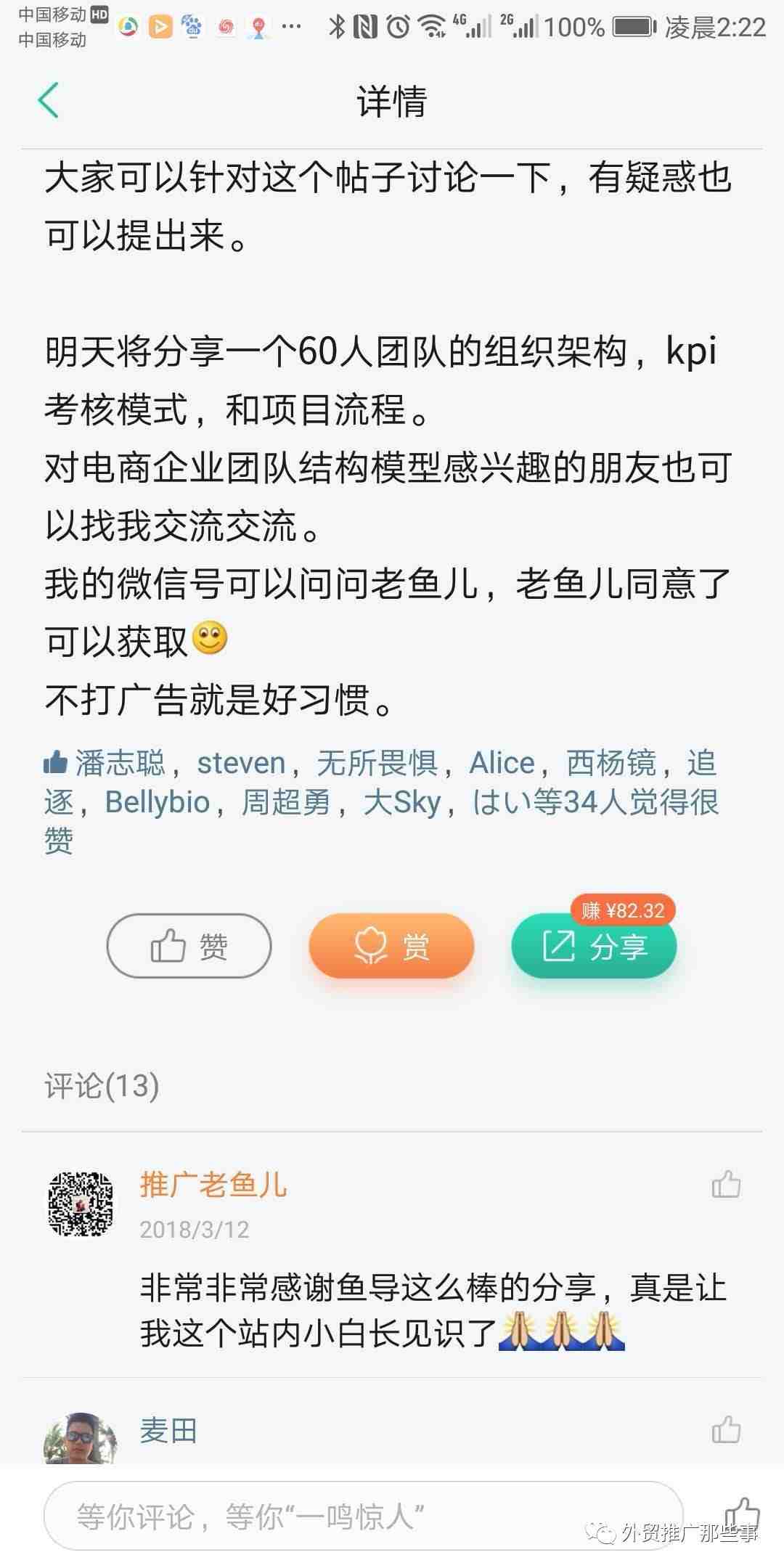Like 麦田's comment

click(725, 1429)
